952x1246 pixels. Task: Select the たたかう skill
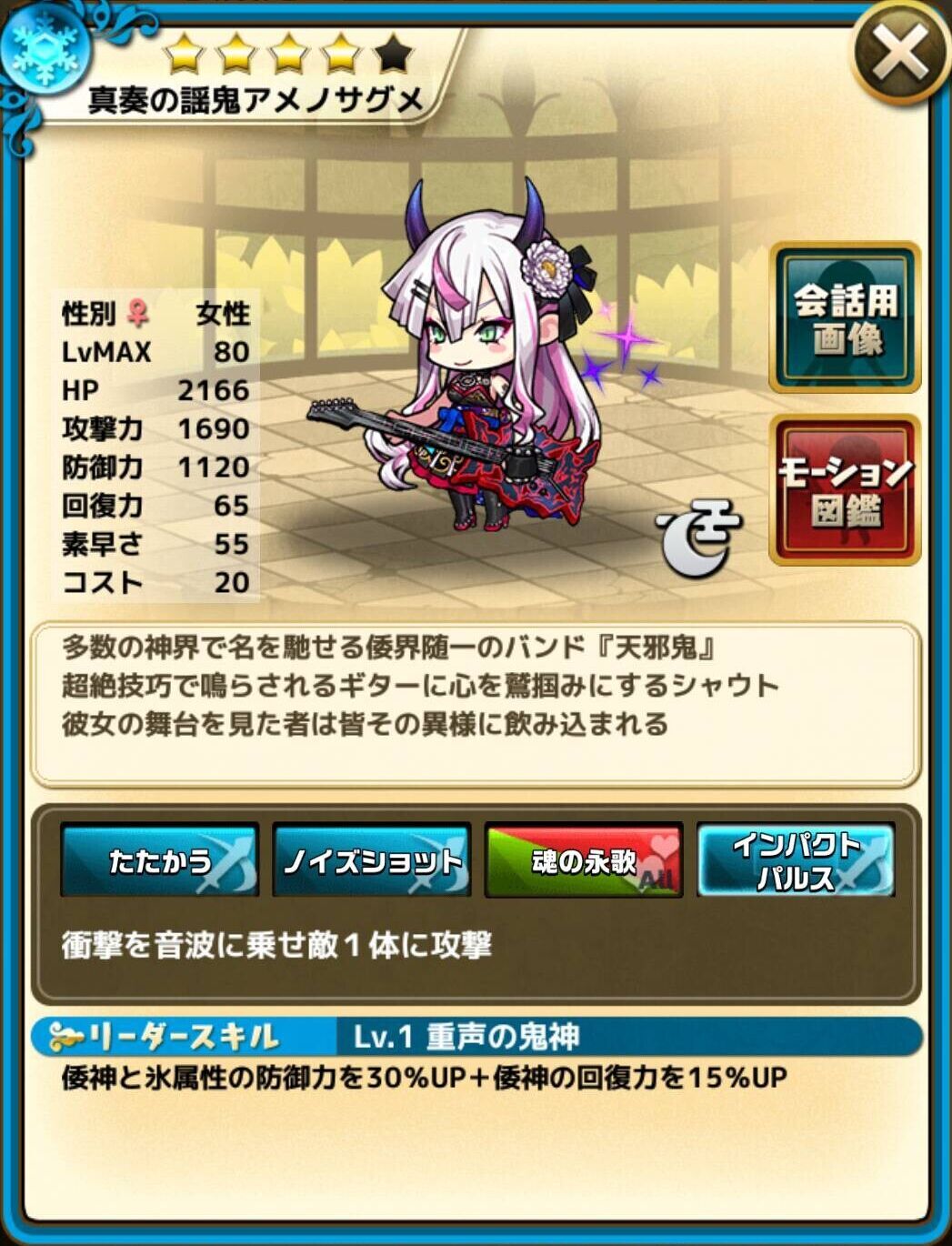[x=160, y=860]
